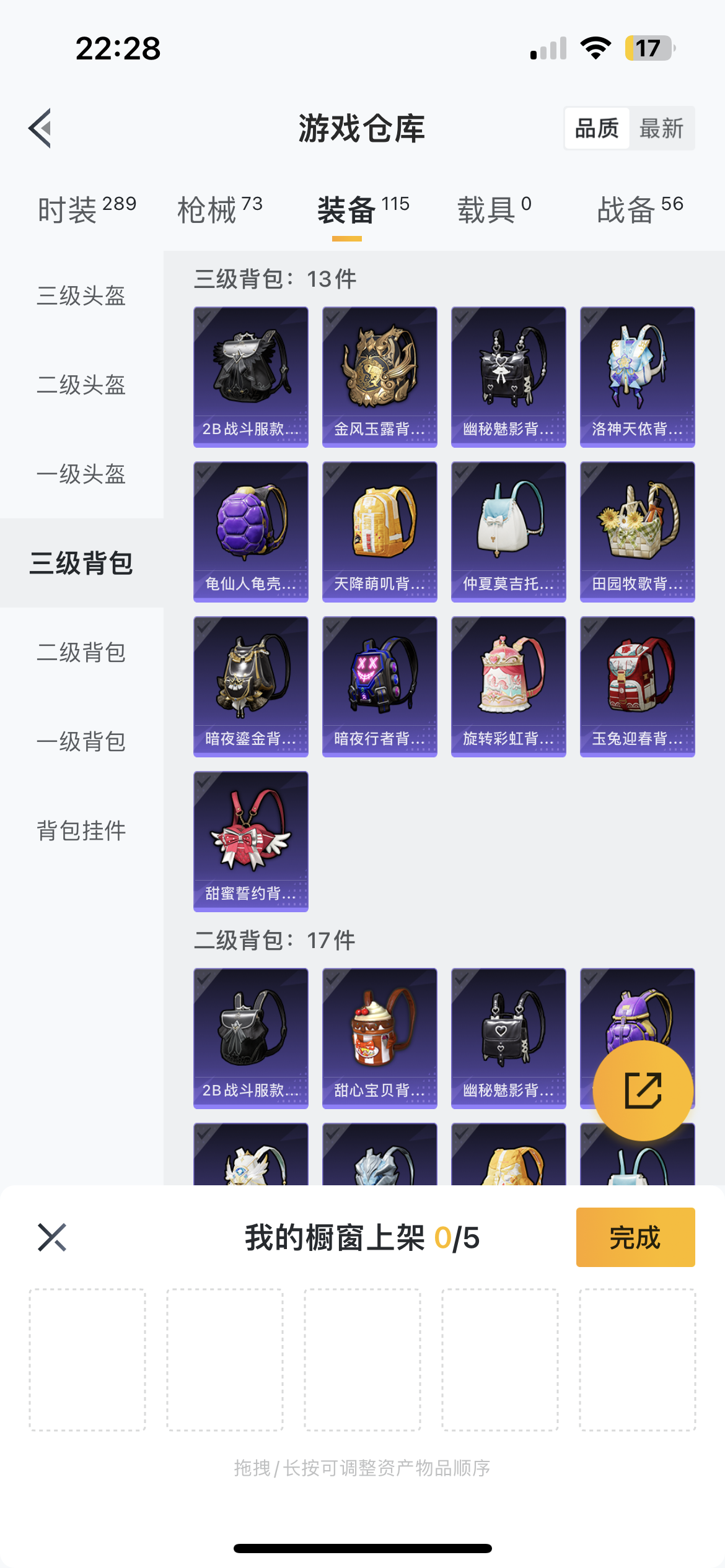Open the 载具 tab
The image size is (725, 1568).
[494, 209]
